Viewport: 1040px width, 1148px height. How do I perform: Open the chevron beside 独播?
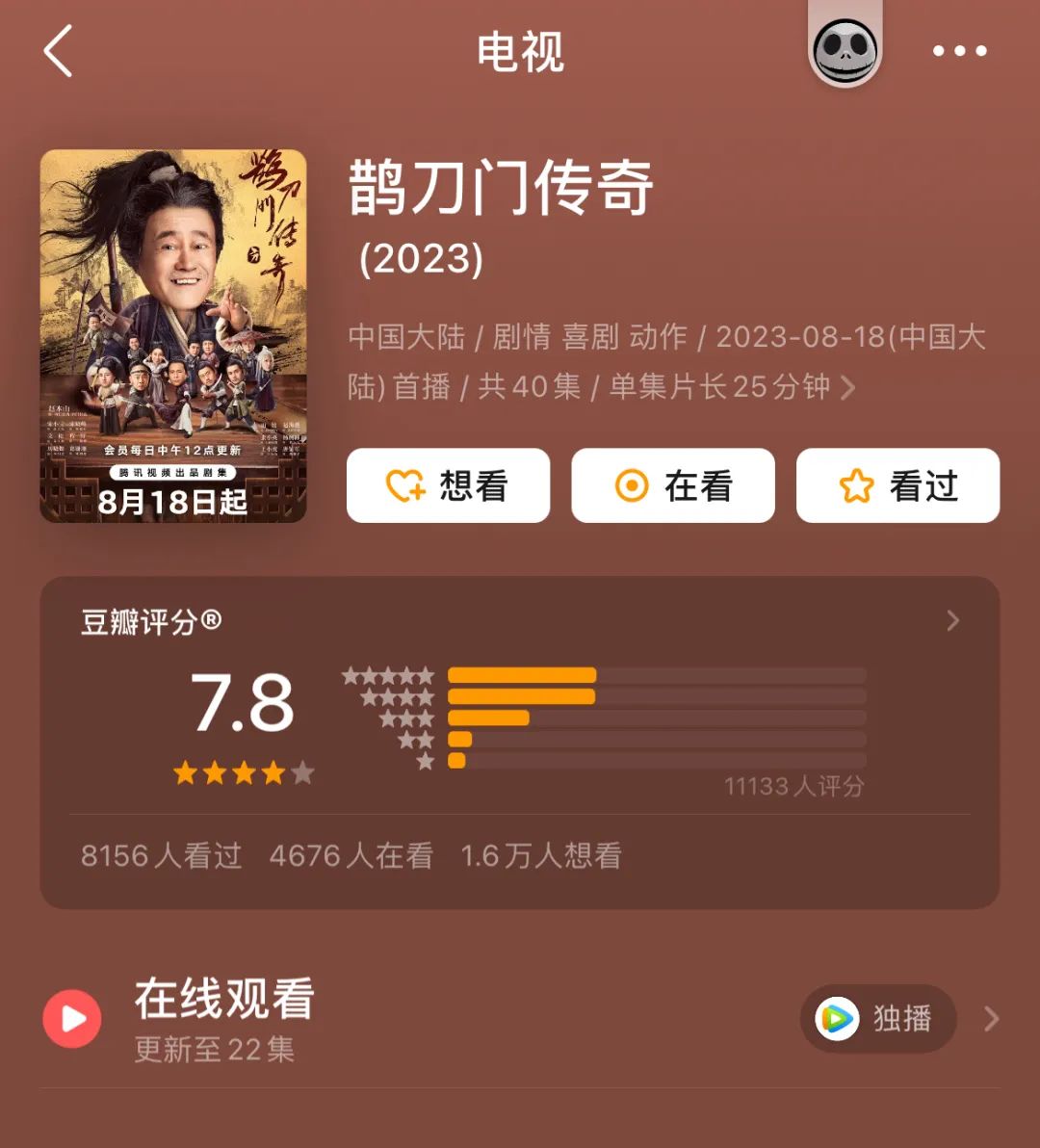point(992,1019)
